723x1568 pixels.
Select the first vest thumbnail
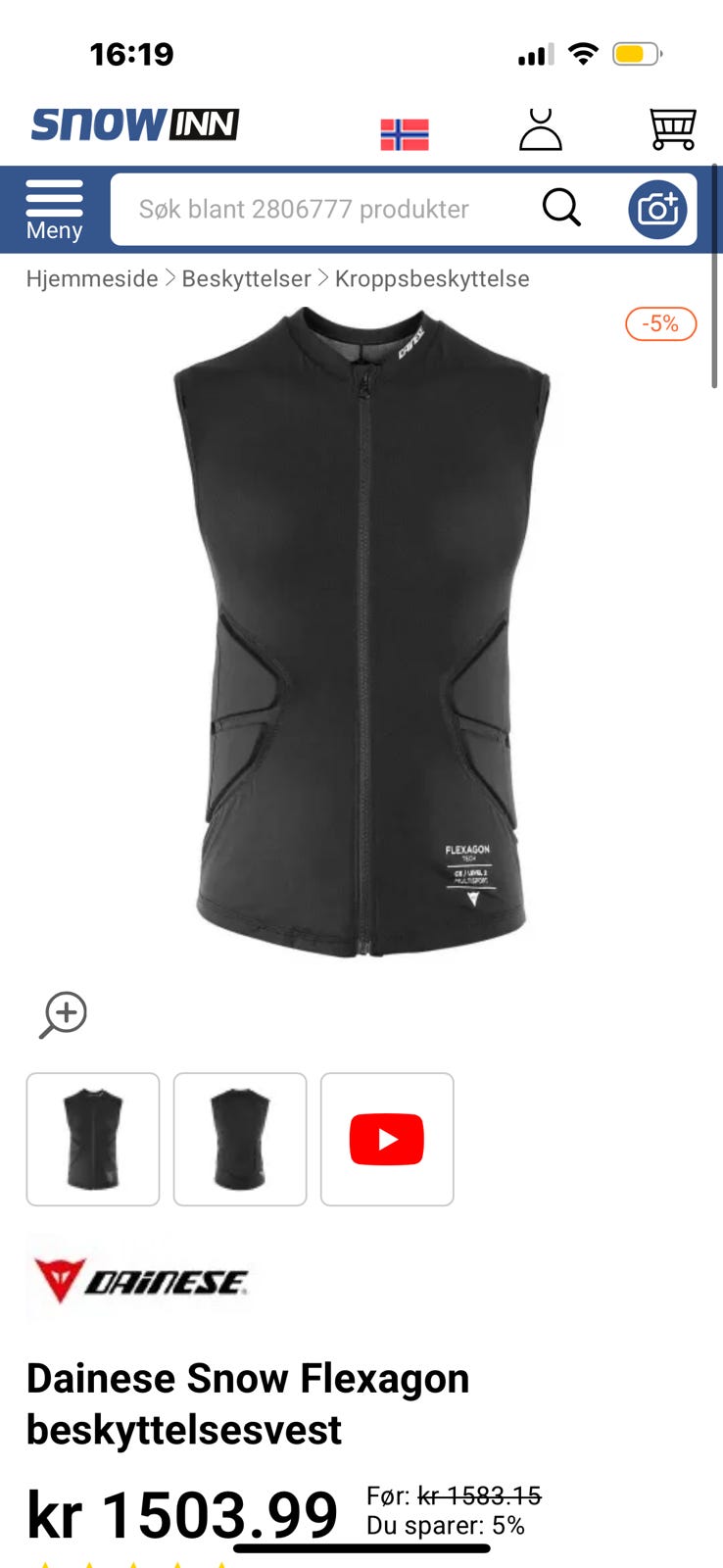pos(93,1139)
